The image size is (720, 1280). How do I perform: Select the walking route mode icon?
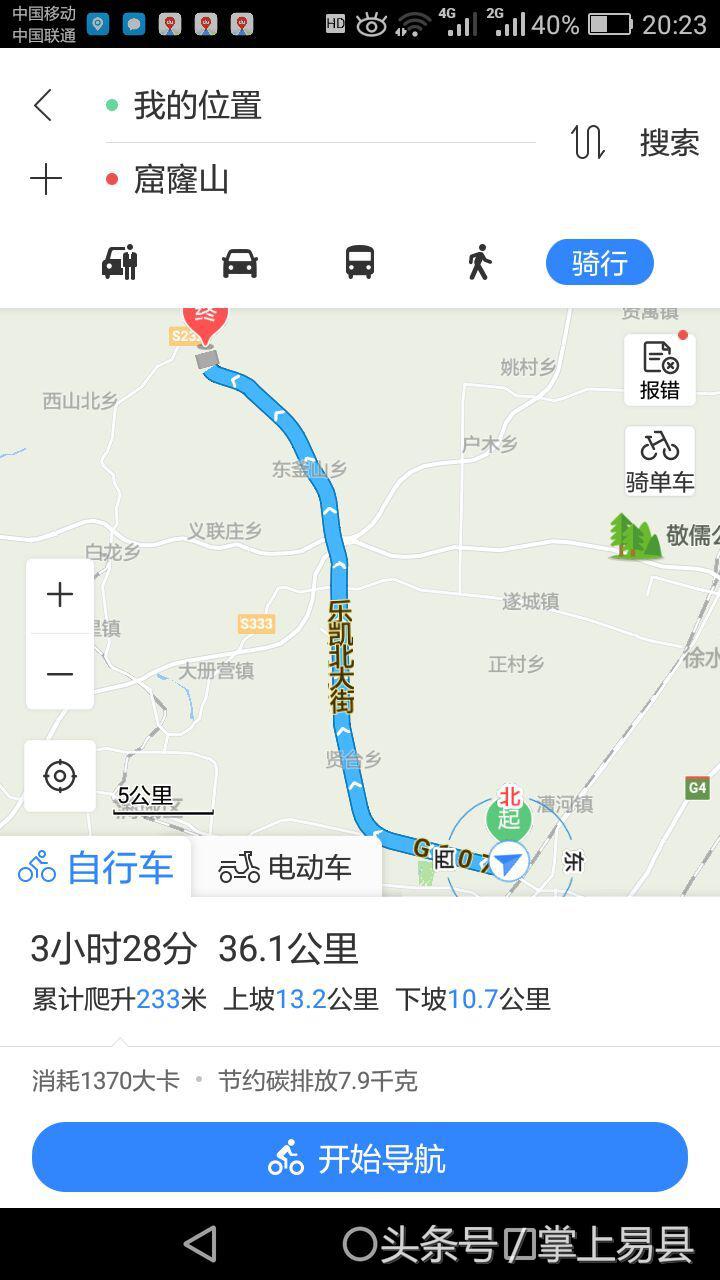(x=479, y=262)
